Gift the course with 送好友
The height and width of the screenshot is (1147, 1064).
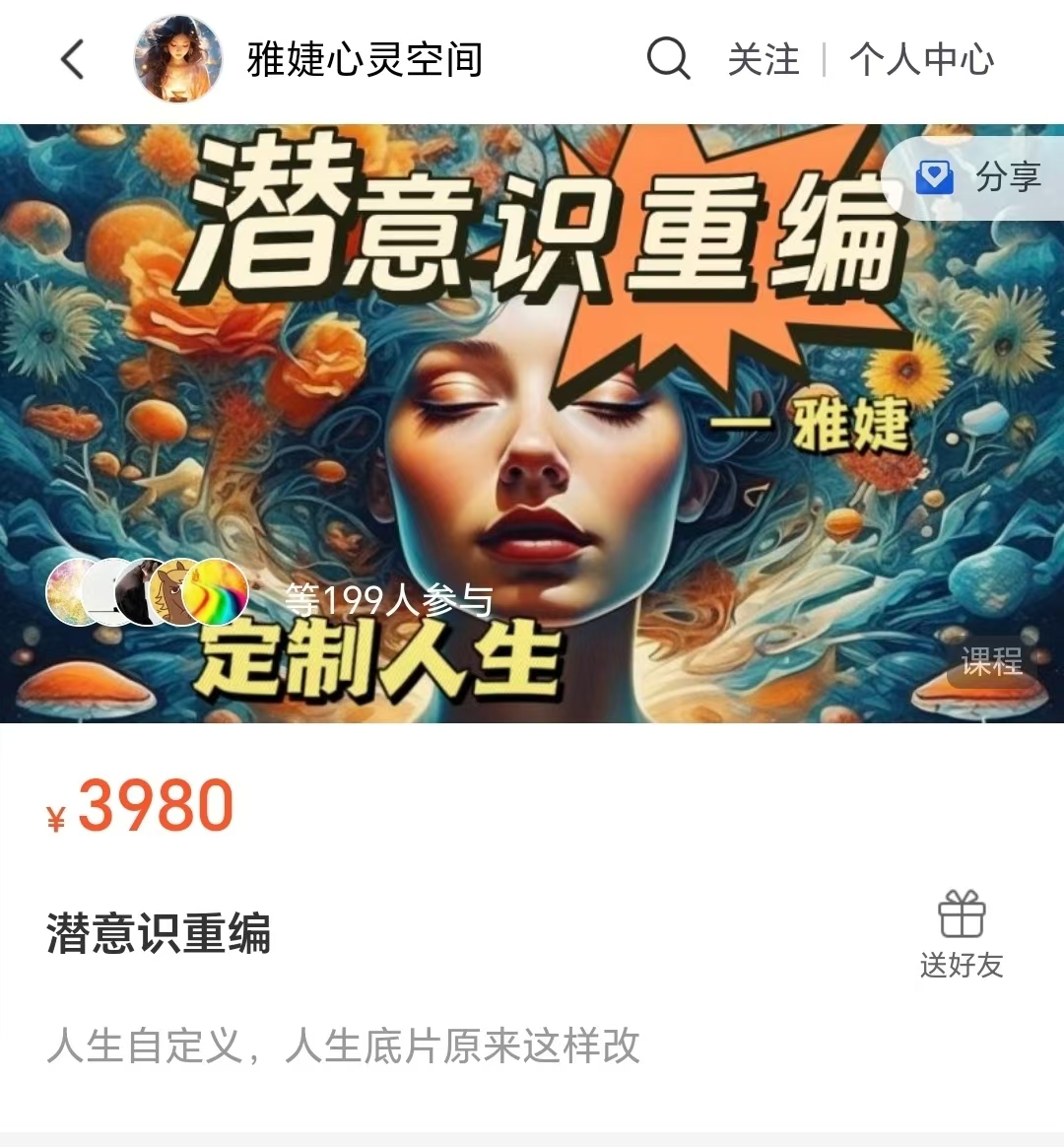coord(962,934)
